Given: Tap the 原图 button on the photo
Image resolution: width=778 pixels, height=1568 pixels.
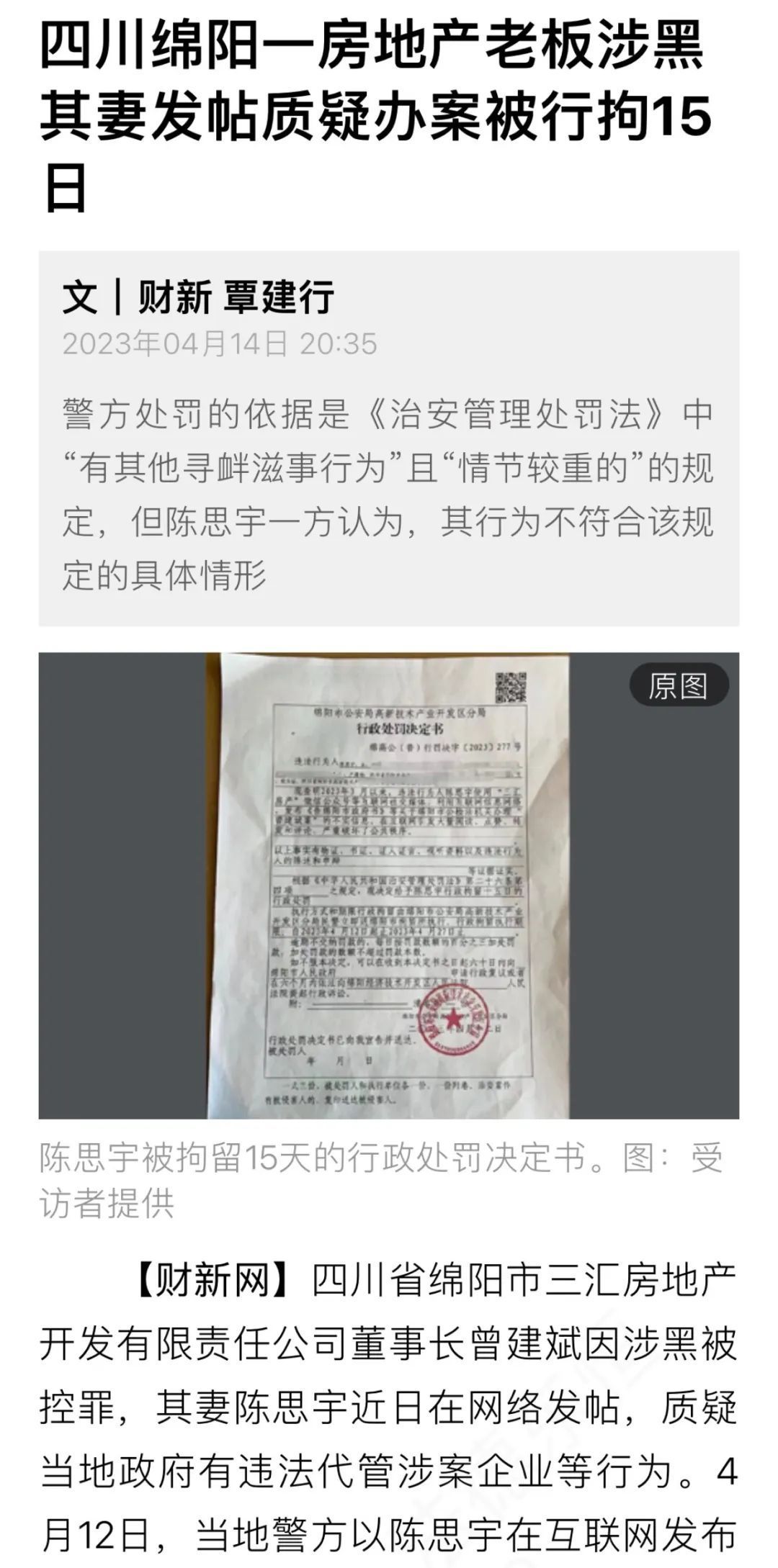Looking at the screenshot, I should (x=679, y=686).
